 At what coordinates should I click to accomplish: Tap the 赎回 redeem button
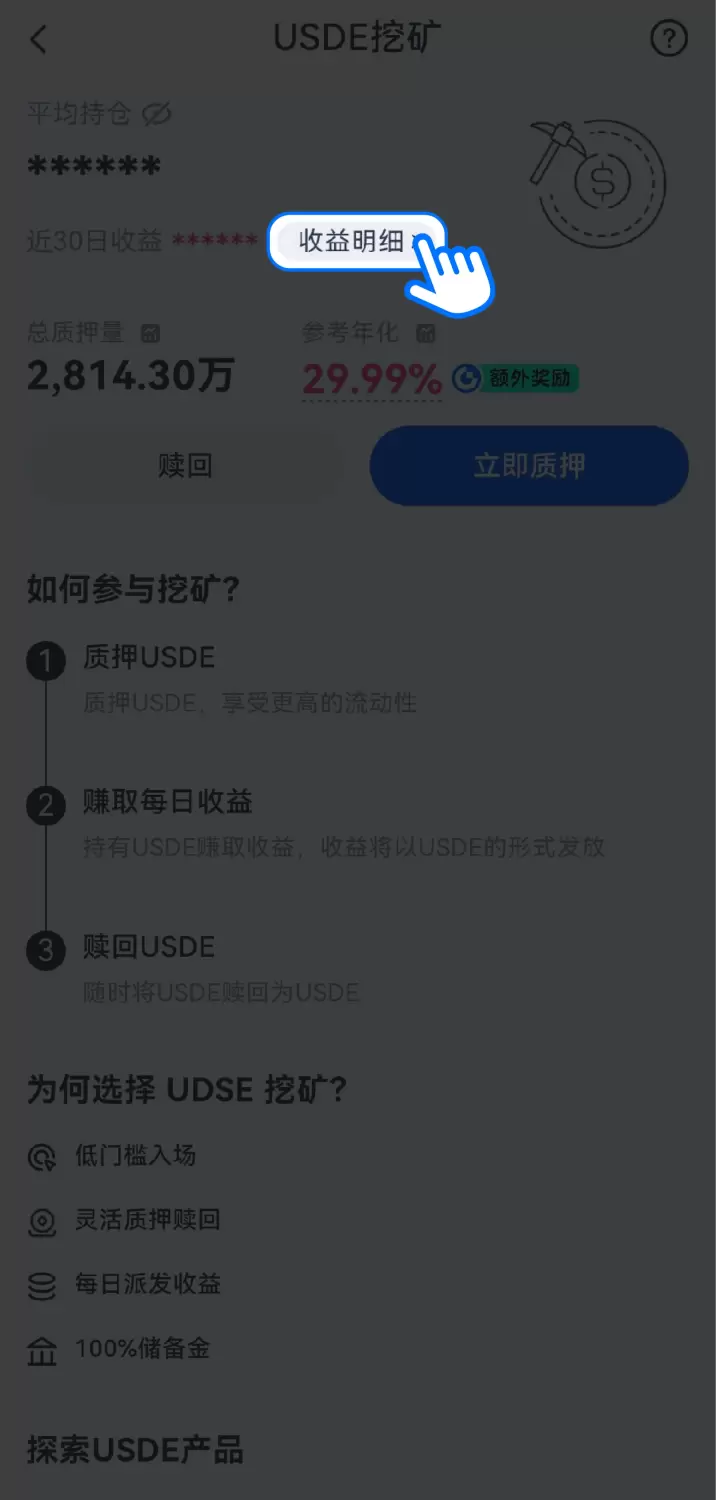pyautogui.click(x=185, y=465)
